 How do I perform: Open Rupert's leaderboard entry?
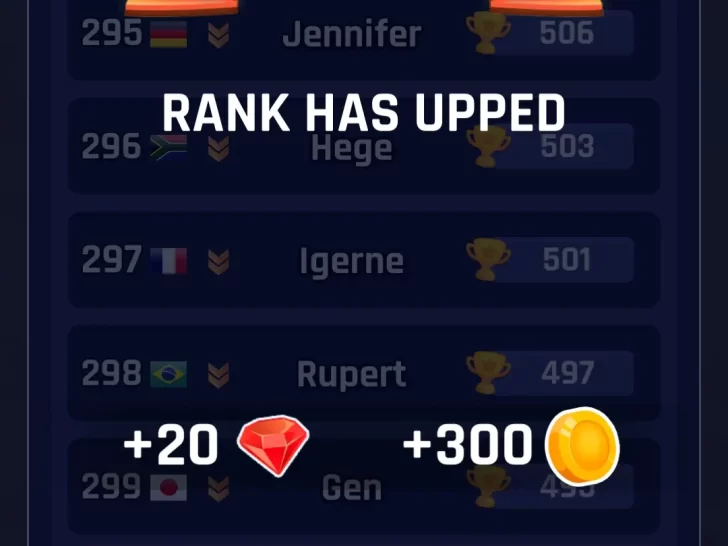351,375
